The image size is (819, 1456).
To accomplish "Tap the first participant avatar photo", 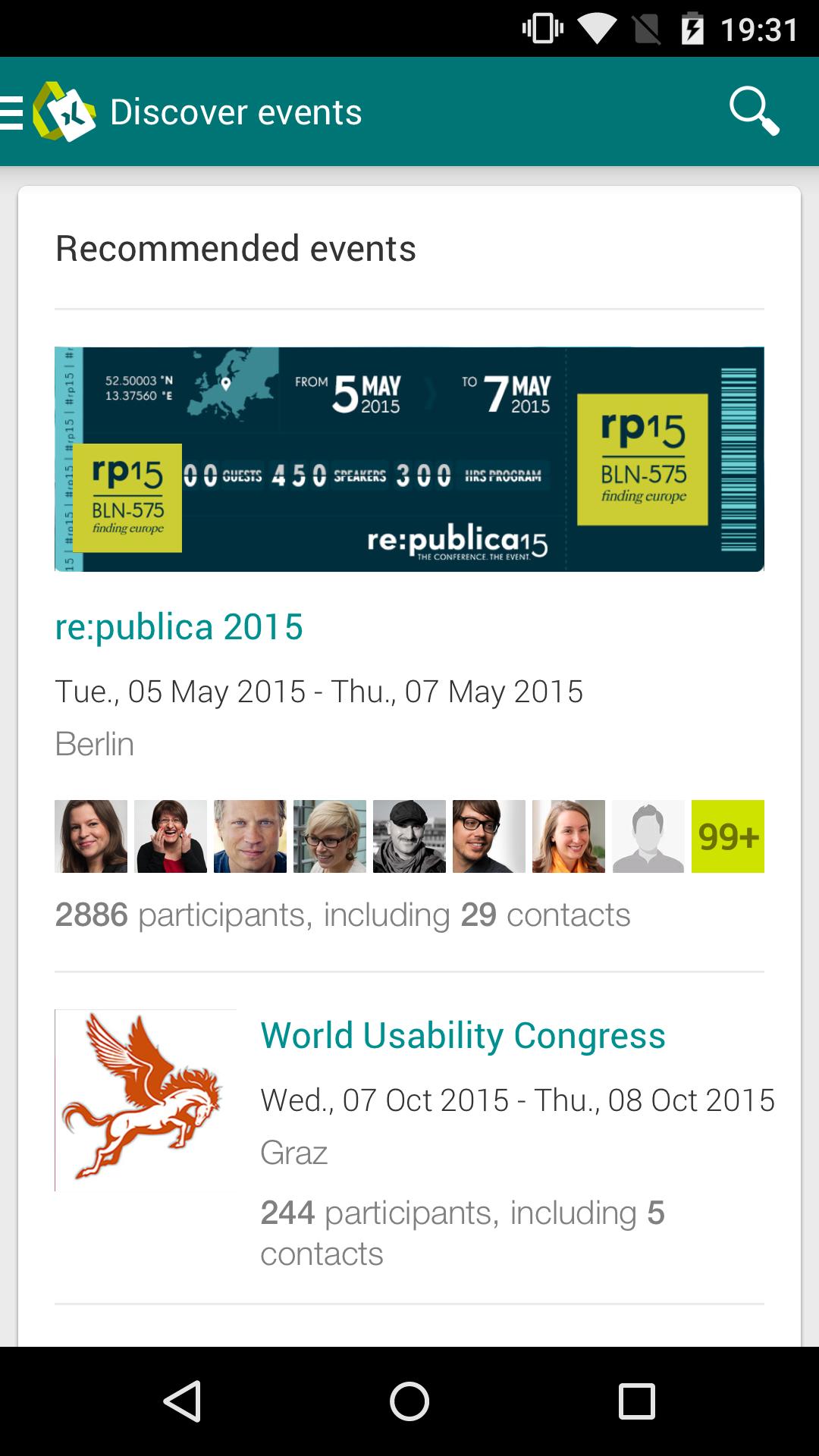I will coord(92,836).
